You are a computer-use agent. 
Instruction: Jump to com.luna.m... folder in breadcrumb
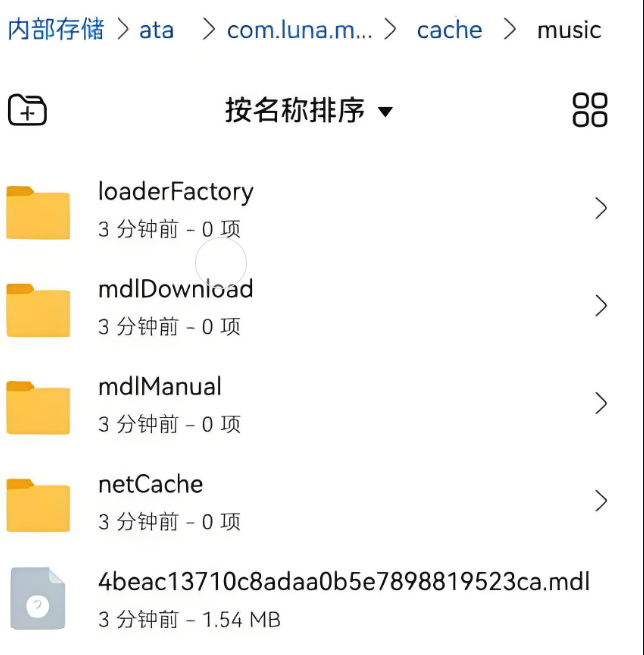coord(299,30)
